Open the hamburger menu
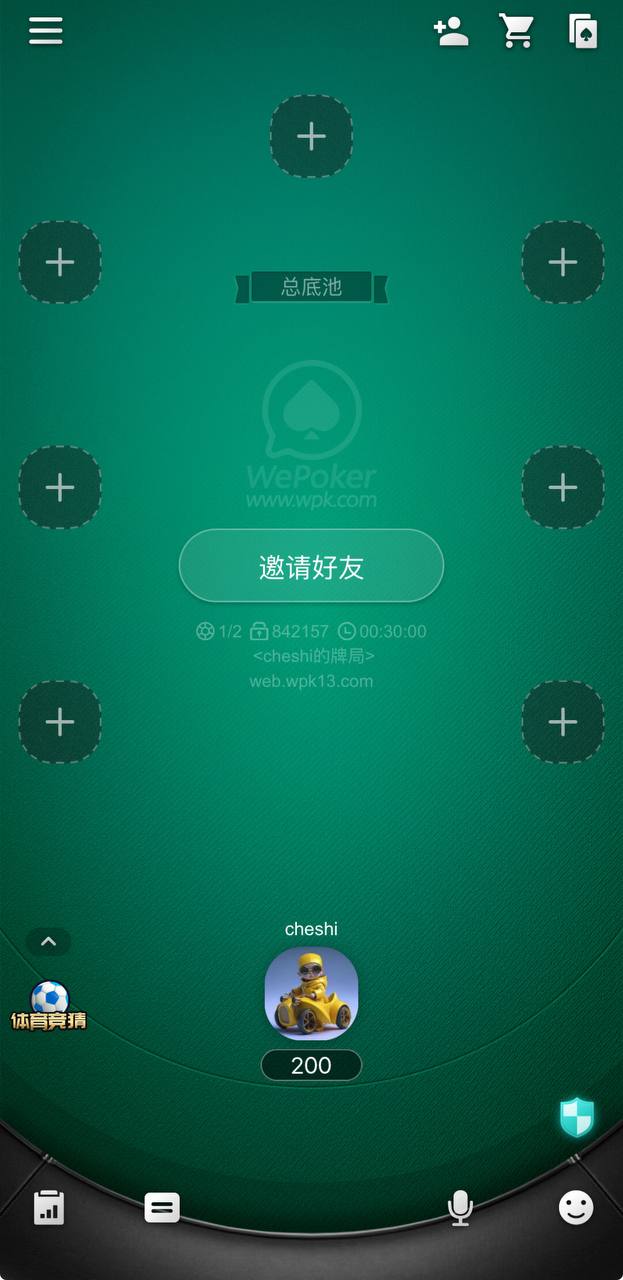Image resolution: width=623 pixels, height=1280 pixels. (46, 31)
